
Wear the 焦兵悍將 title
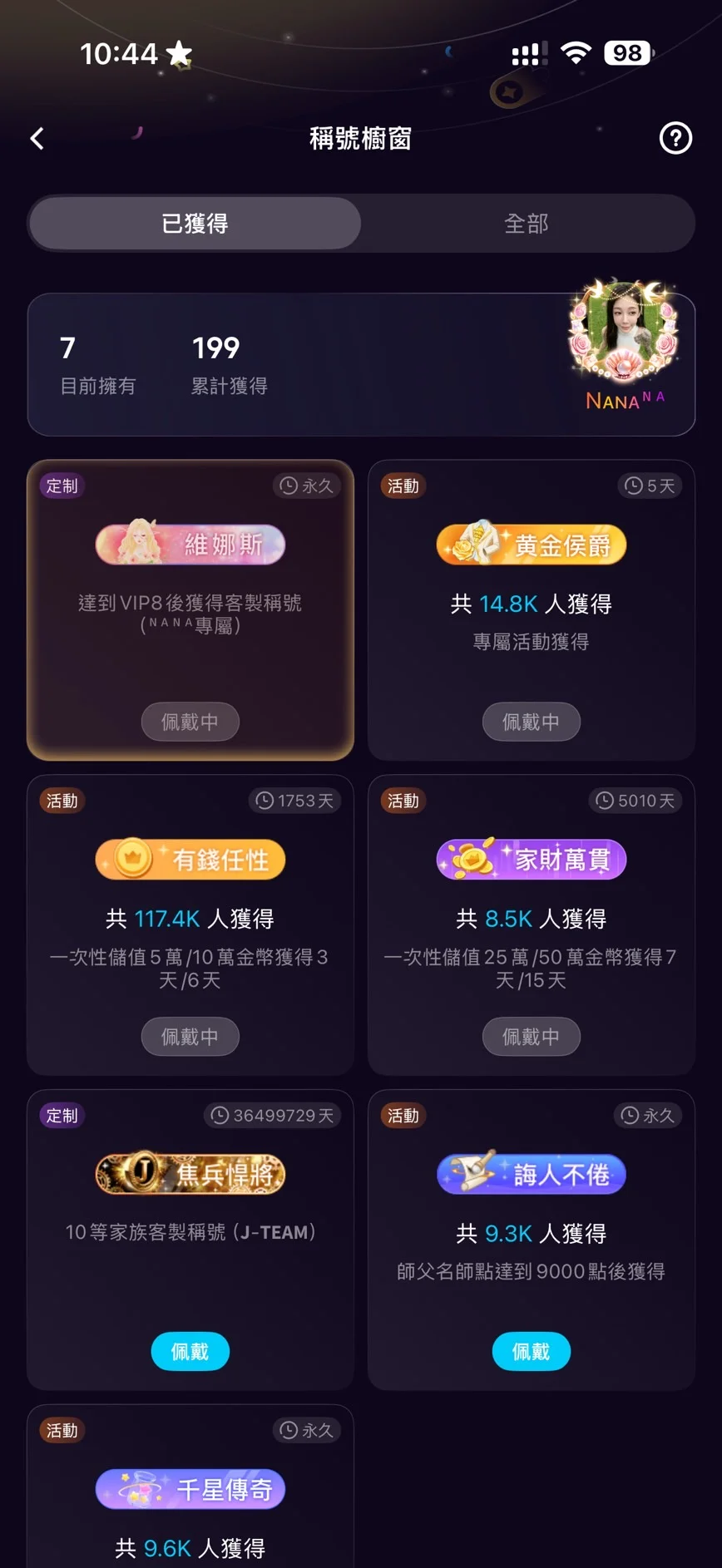point(190,1352)
